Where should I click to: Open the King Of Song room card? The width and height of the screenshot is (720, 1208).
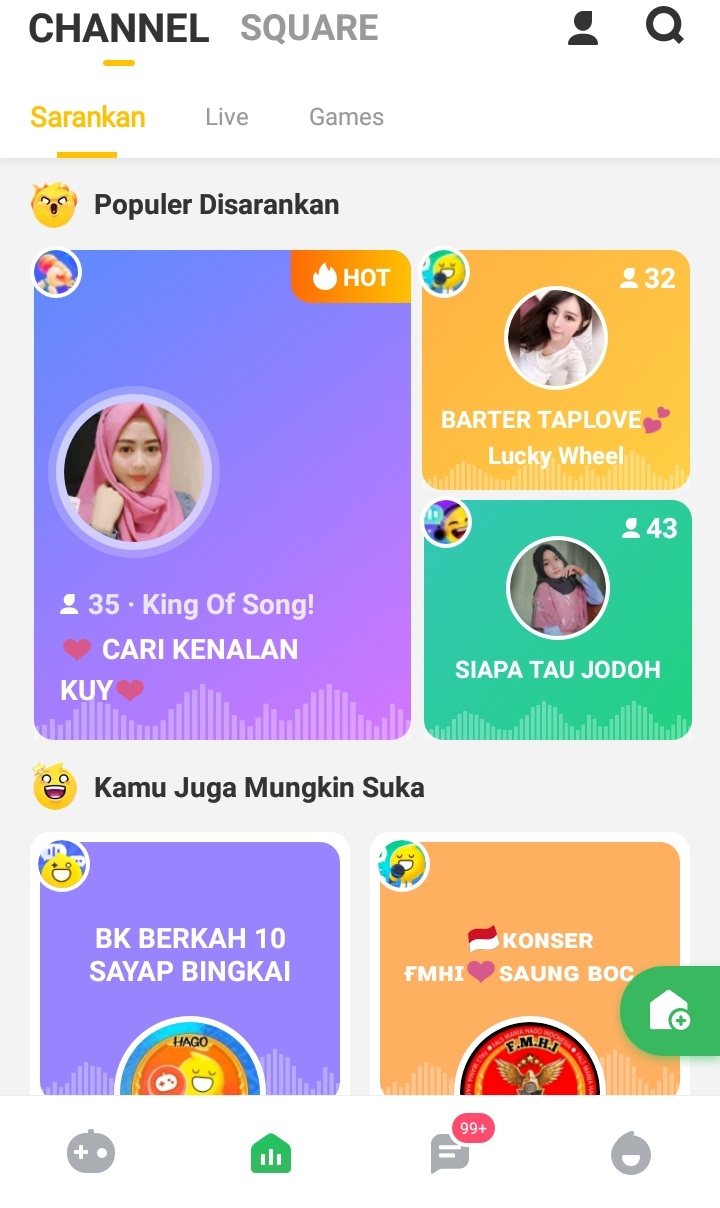[x=222, y=490]
